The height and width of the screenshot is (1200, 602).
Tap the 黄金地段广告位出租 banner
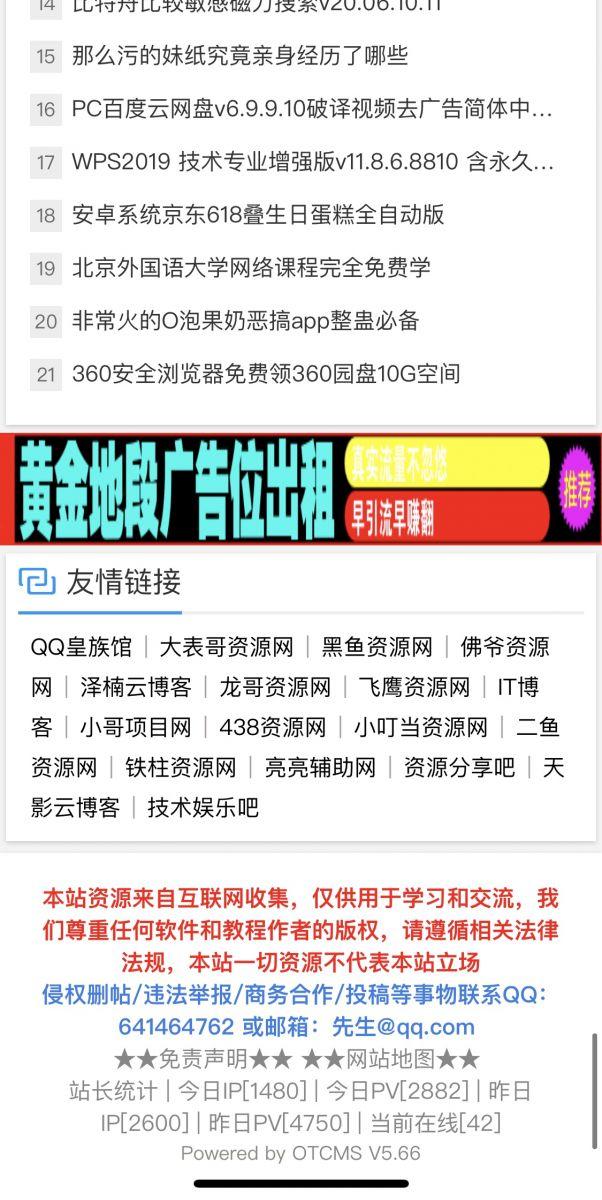click(300, 489)
